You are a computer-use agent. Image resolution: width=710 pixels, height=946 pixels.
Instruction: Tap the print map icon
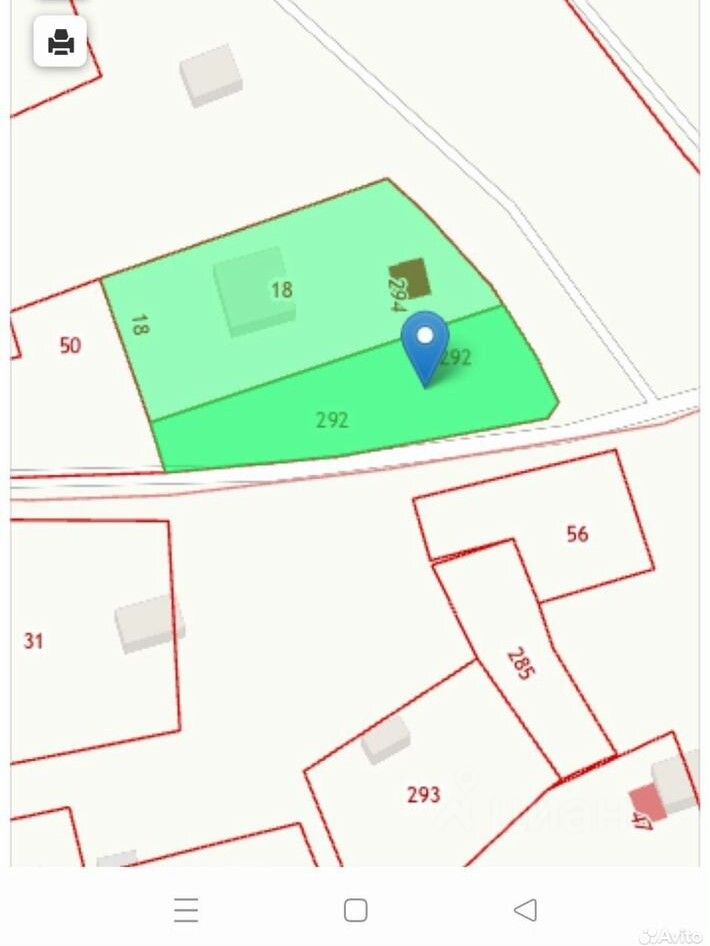coord(61,43)
